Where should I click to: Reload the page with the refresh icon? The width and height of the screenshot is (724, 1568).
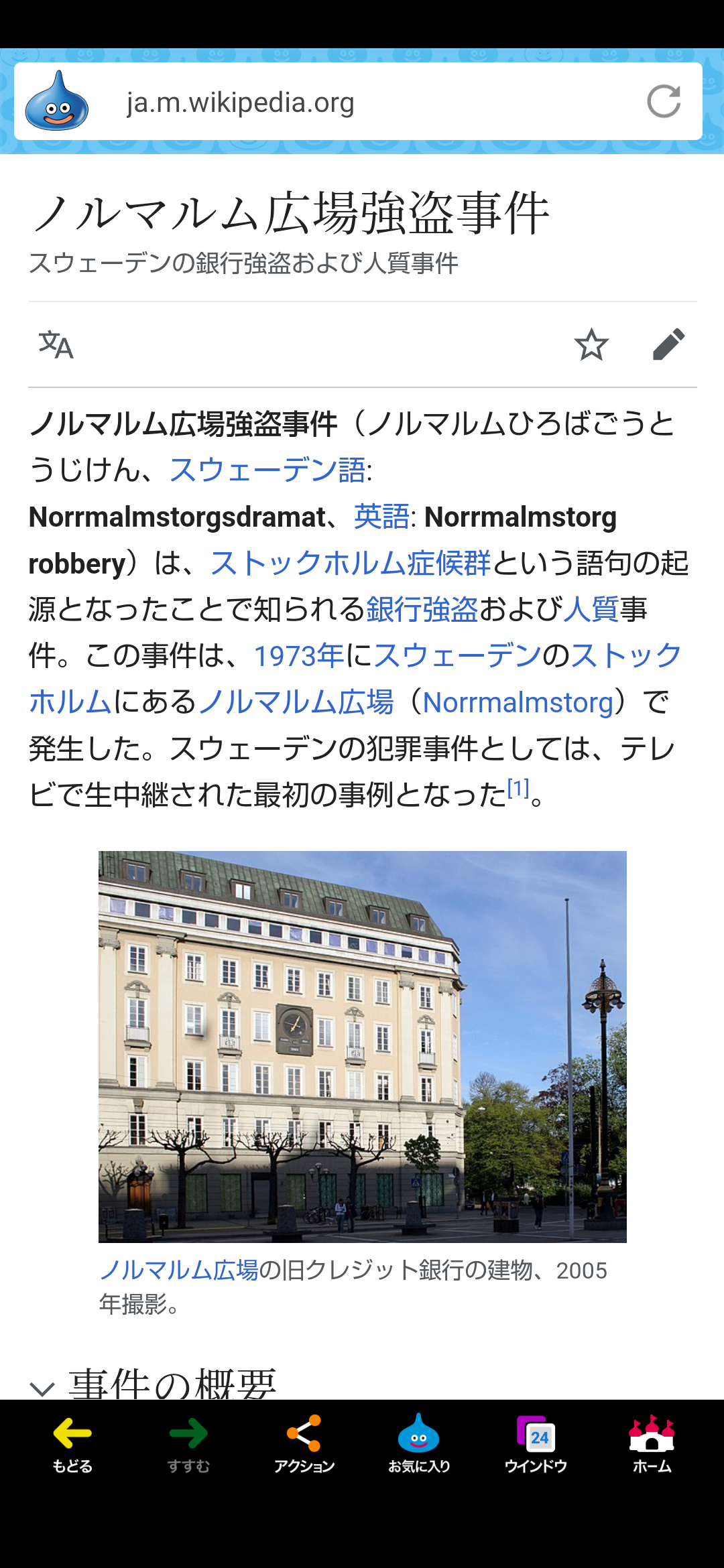(664, 102)
